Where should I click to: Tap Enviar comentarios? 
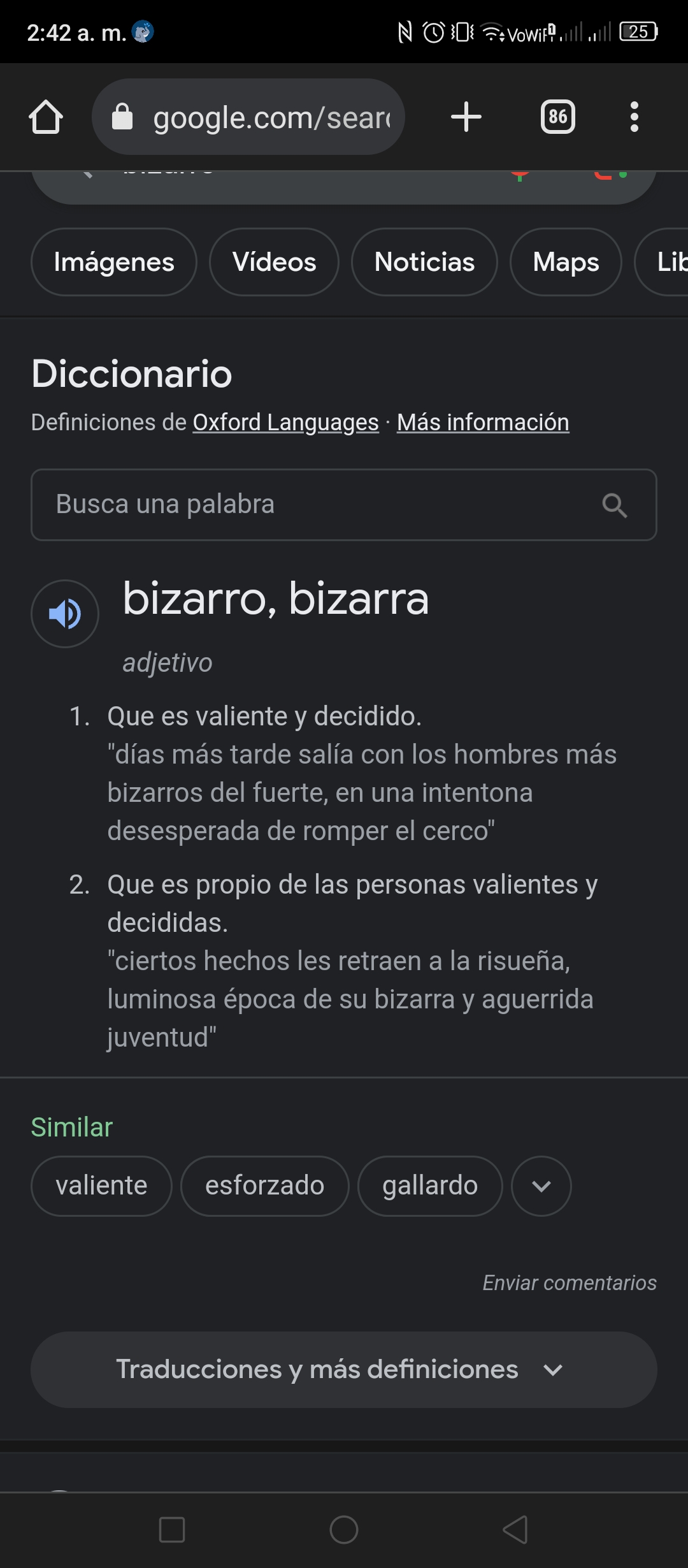click(570, 1282)
